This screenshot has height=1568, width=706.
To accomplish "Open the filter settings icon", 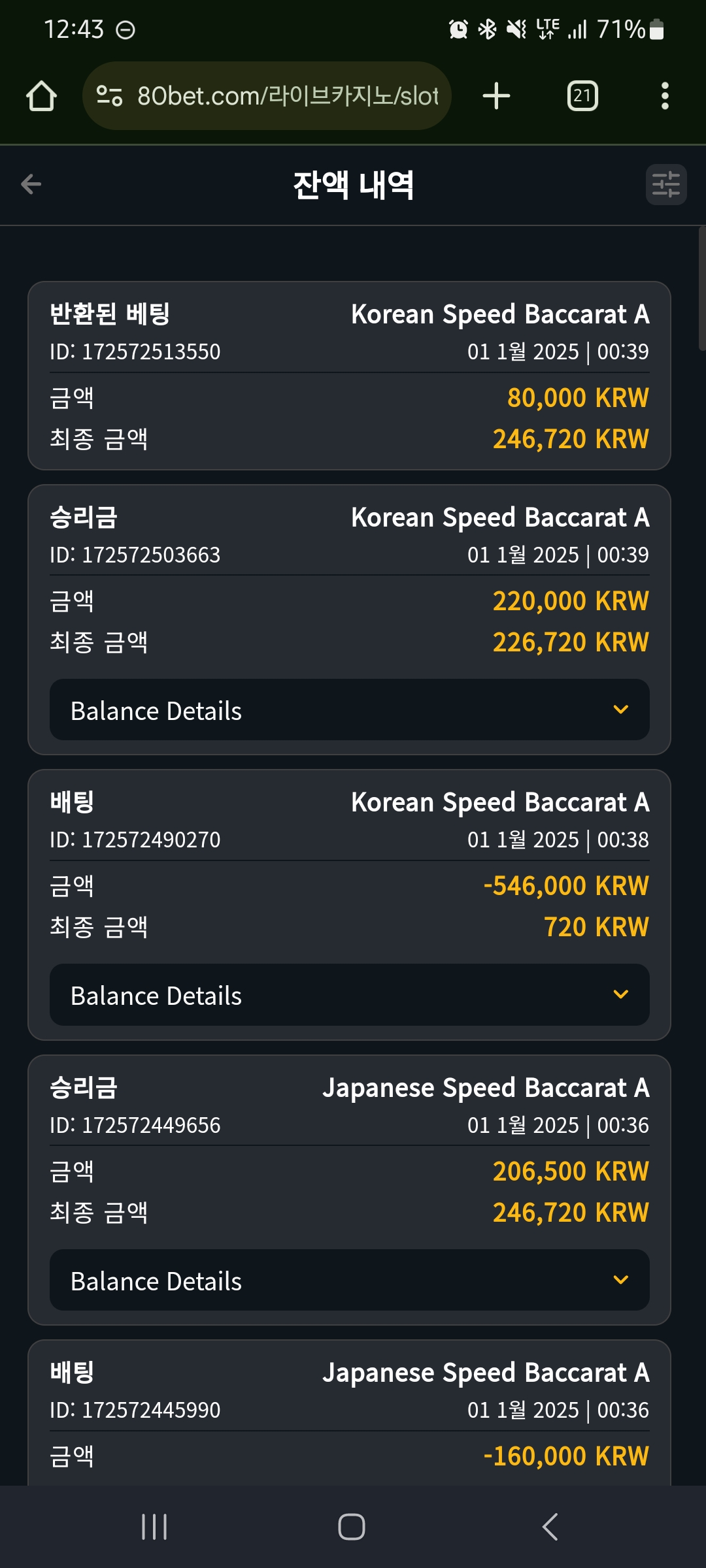I will pos(666,184).
